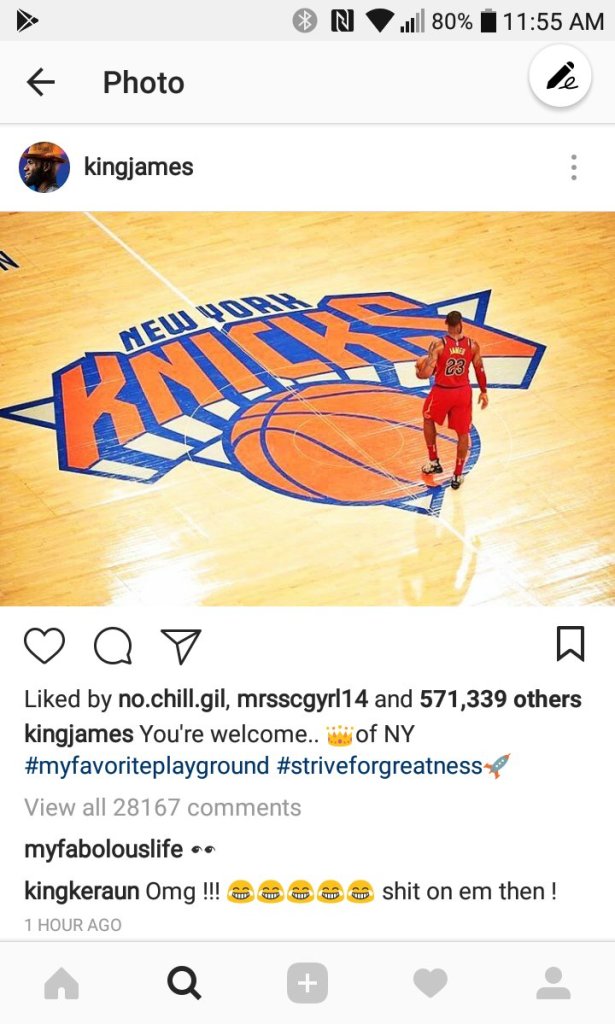
Task: Open myfabolouslife commenter profile
Action: pyautogui.click(x=103, y=849)
